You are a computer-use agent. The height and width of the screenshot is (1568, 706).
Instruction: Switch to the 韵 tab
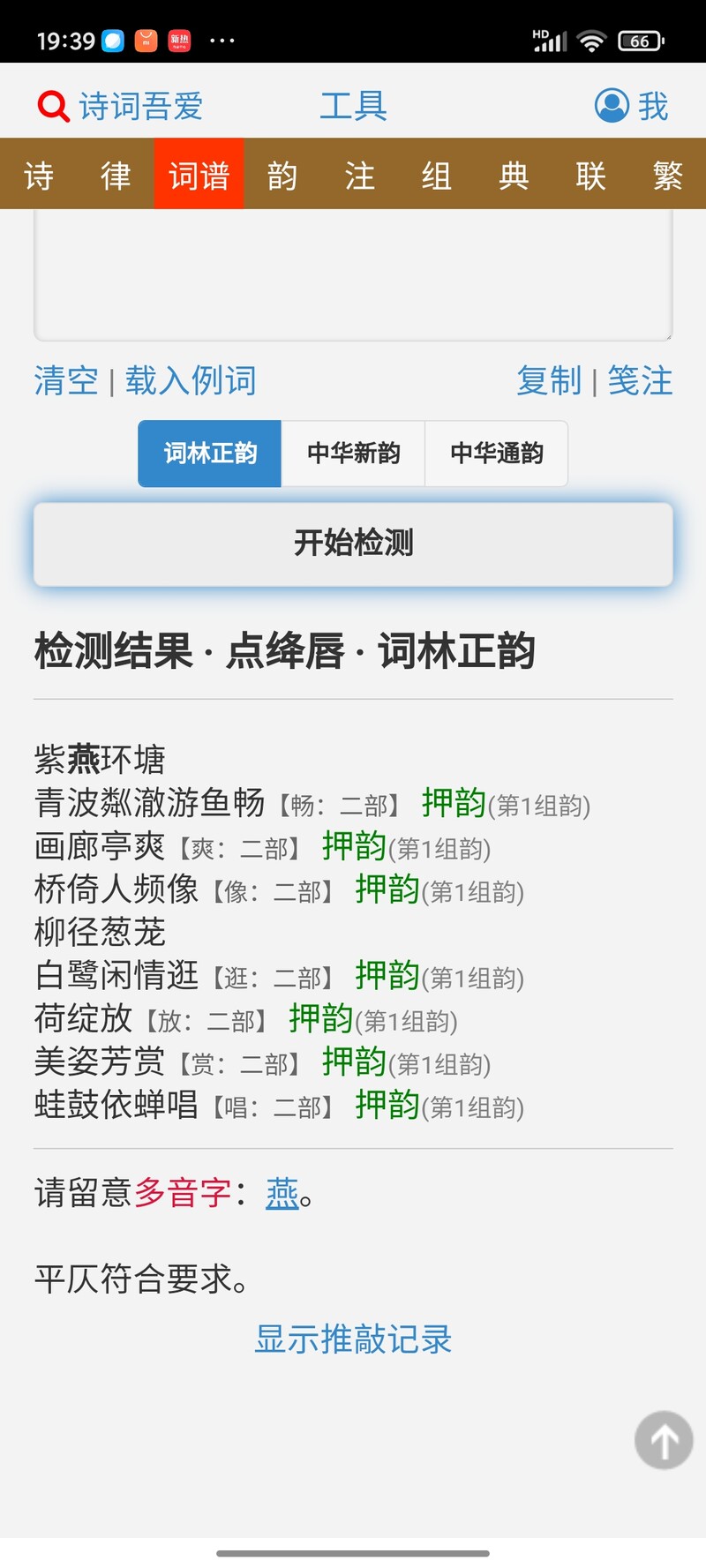tap(282, 175)
